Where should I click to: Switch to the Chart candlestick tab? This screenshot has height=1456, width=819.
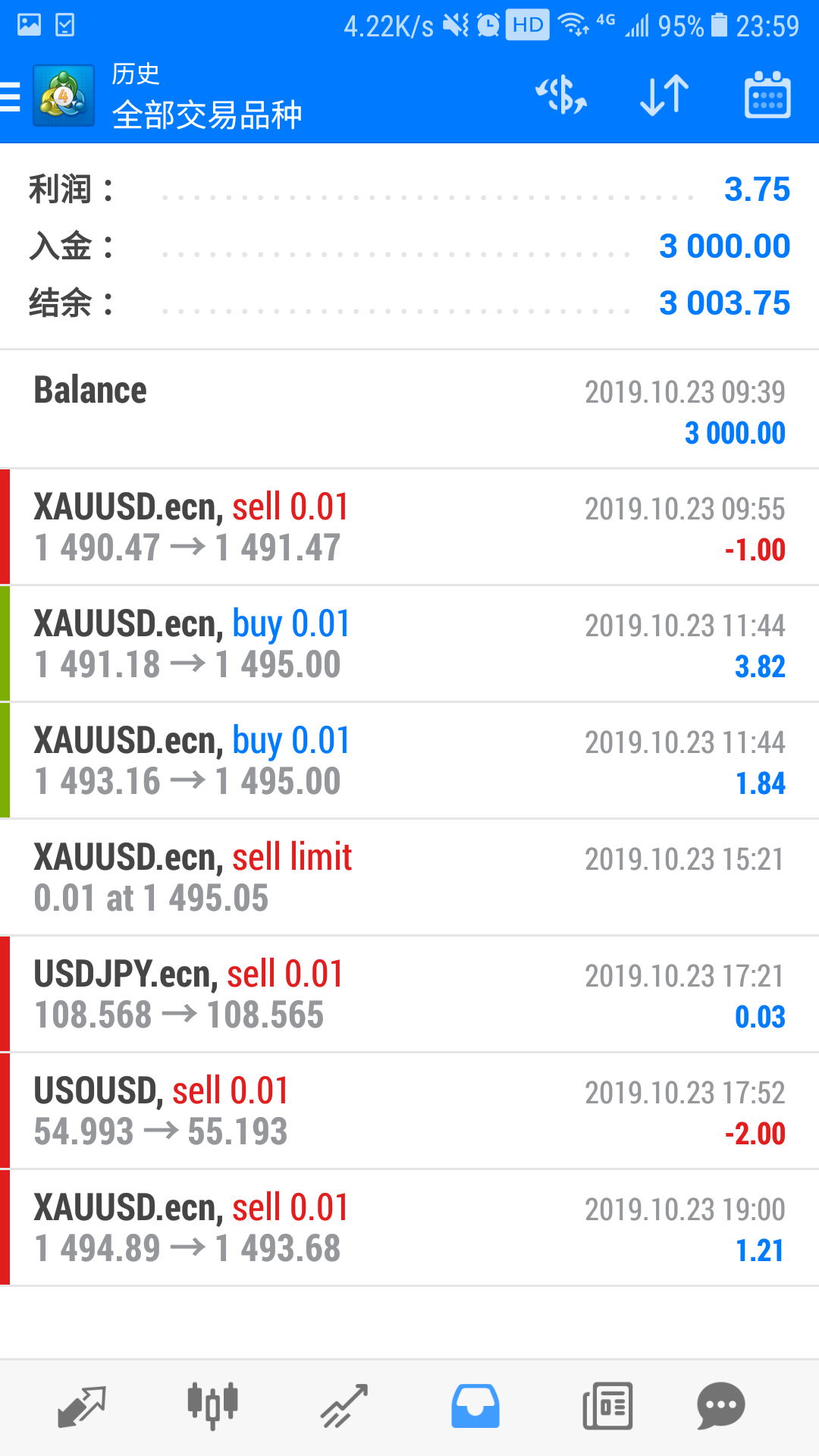coord(212,1407)
